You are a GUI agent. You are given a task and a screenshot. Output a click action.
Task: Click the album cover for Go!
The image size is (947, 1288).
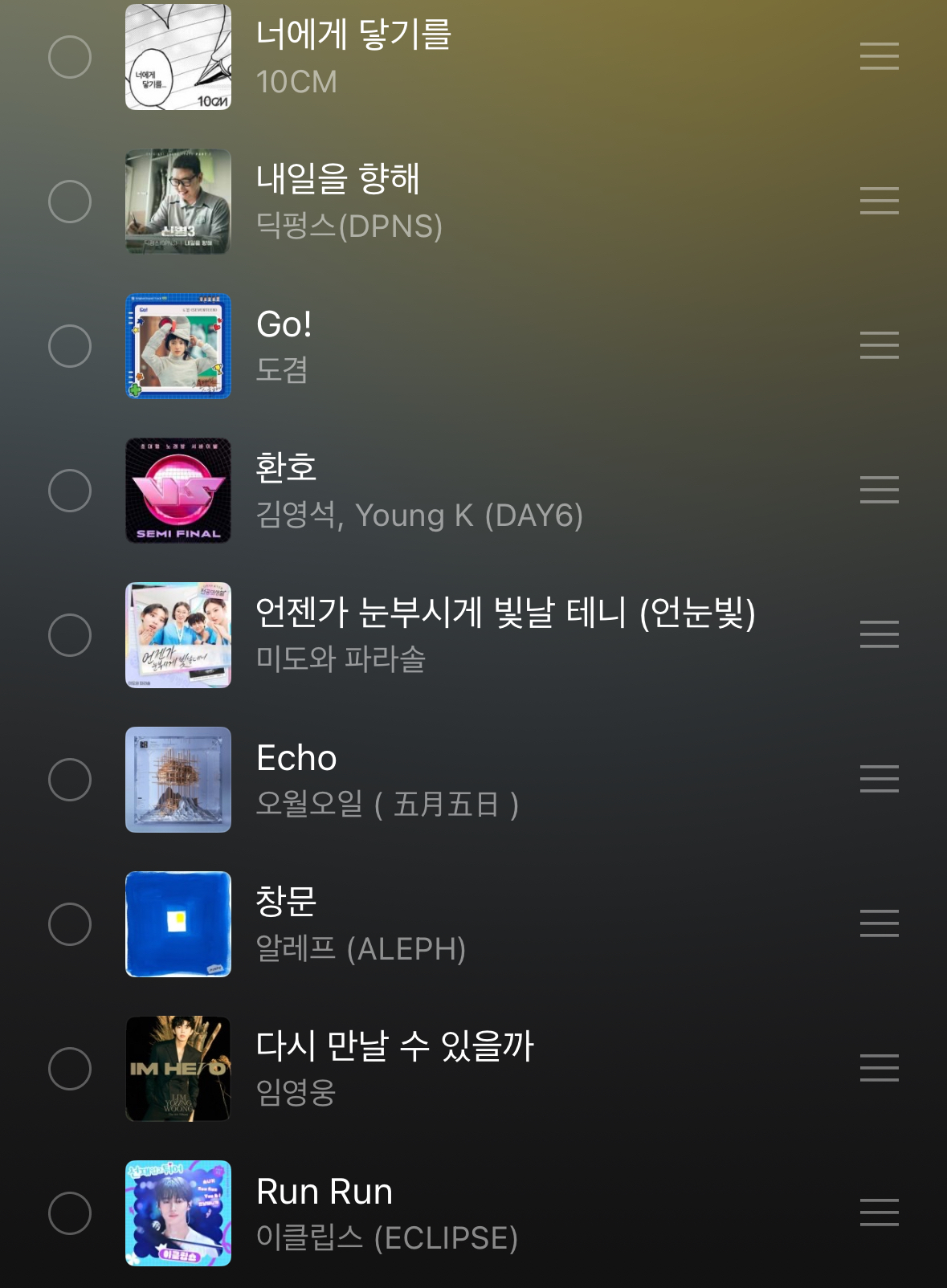point(179,346)
